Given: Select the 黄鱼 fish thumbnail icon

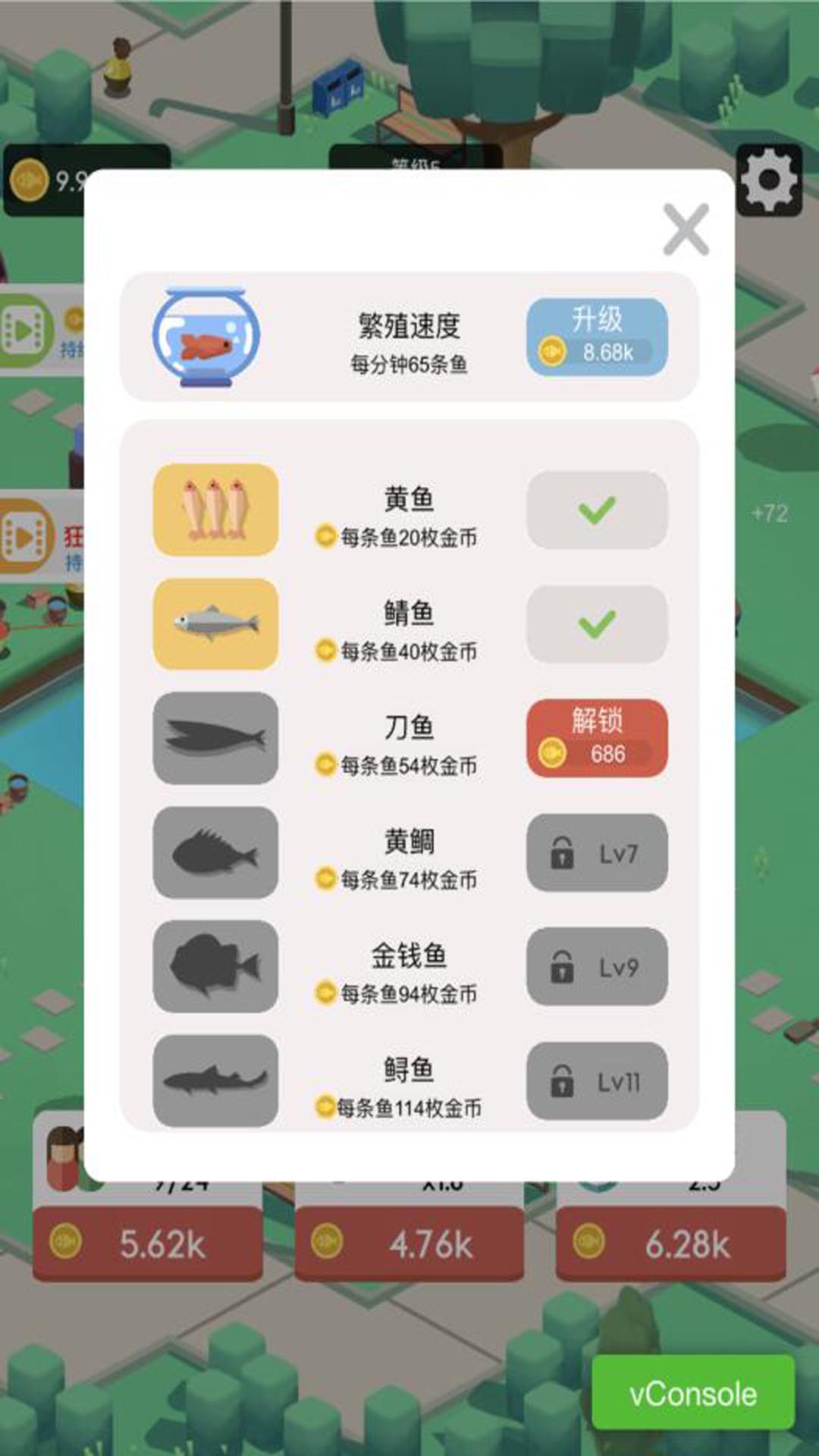Looking at the screenshot, I should click(x=215, y=510).
